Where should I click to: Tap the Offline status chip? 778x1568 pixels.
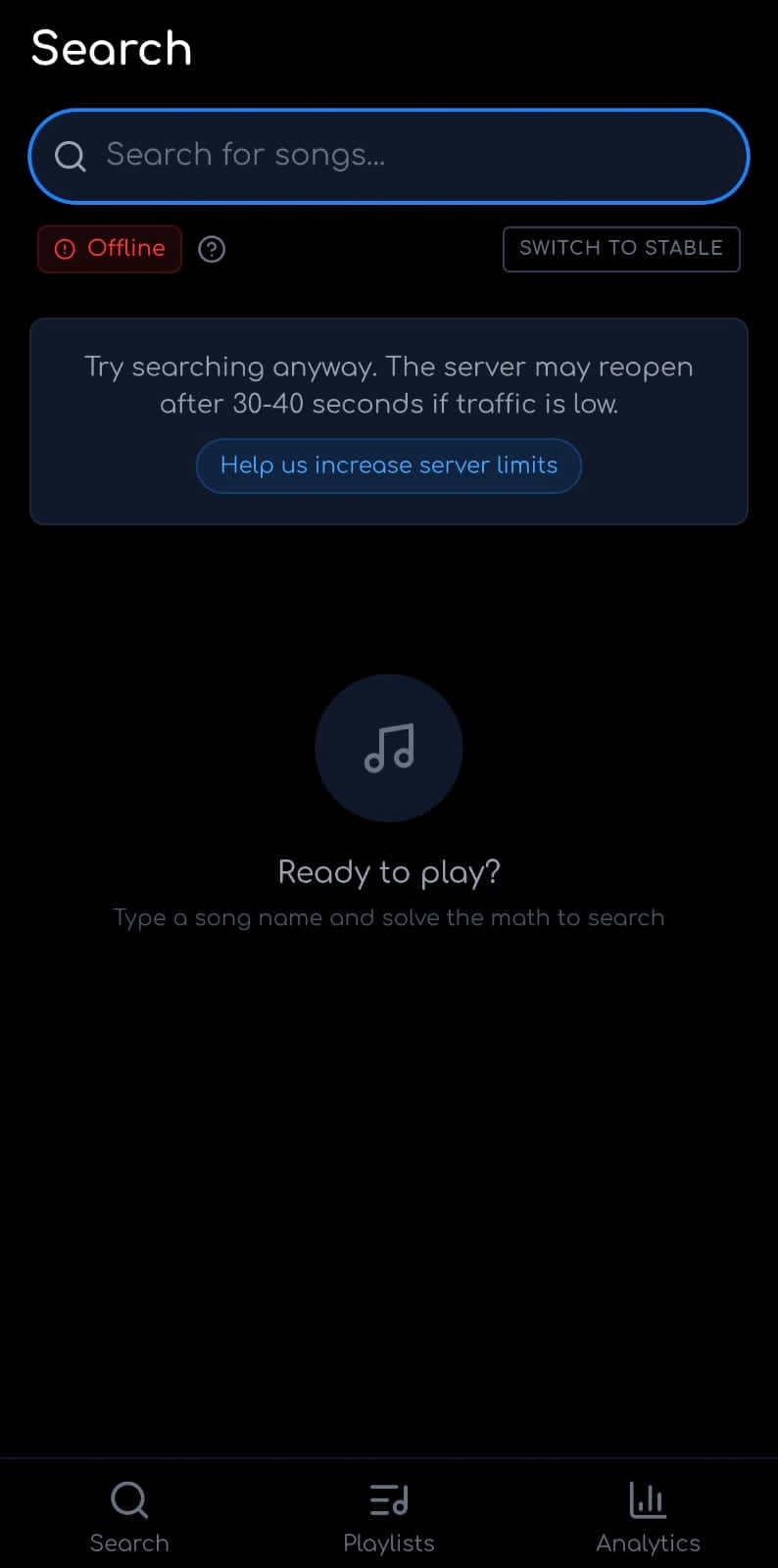tap(110, 249)
